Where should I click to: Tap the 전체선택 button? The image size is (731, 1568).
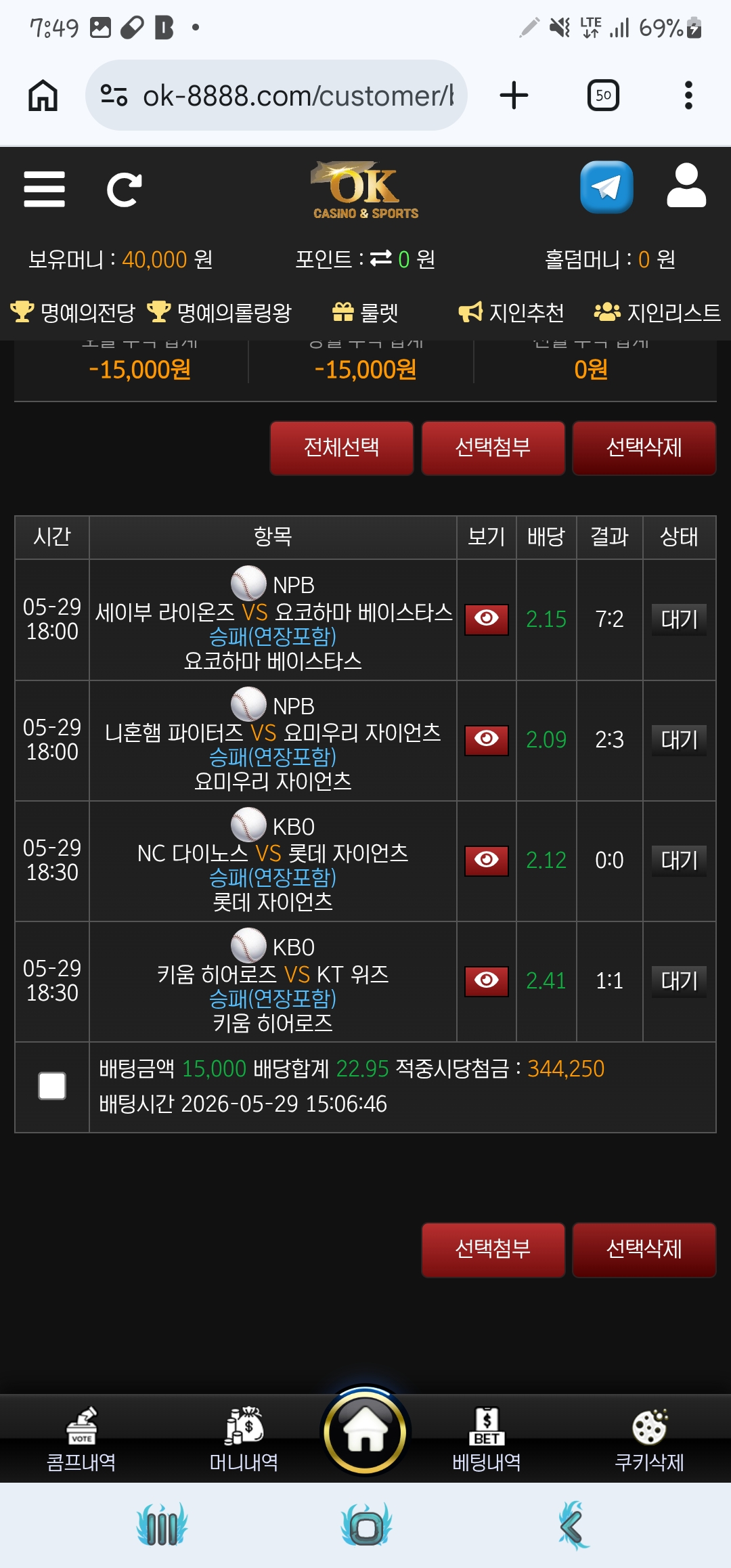[342, 448]
